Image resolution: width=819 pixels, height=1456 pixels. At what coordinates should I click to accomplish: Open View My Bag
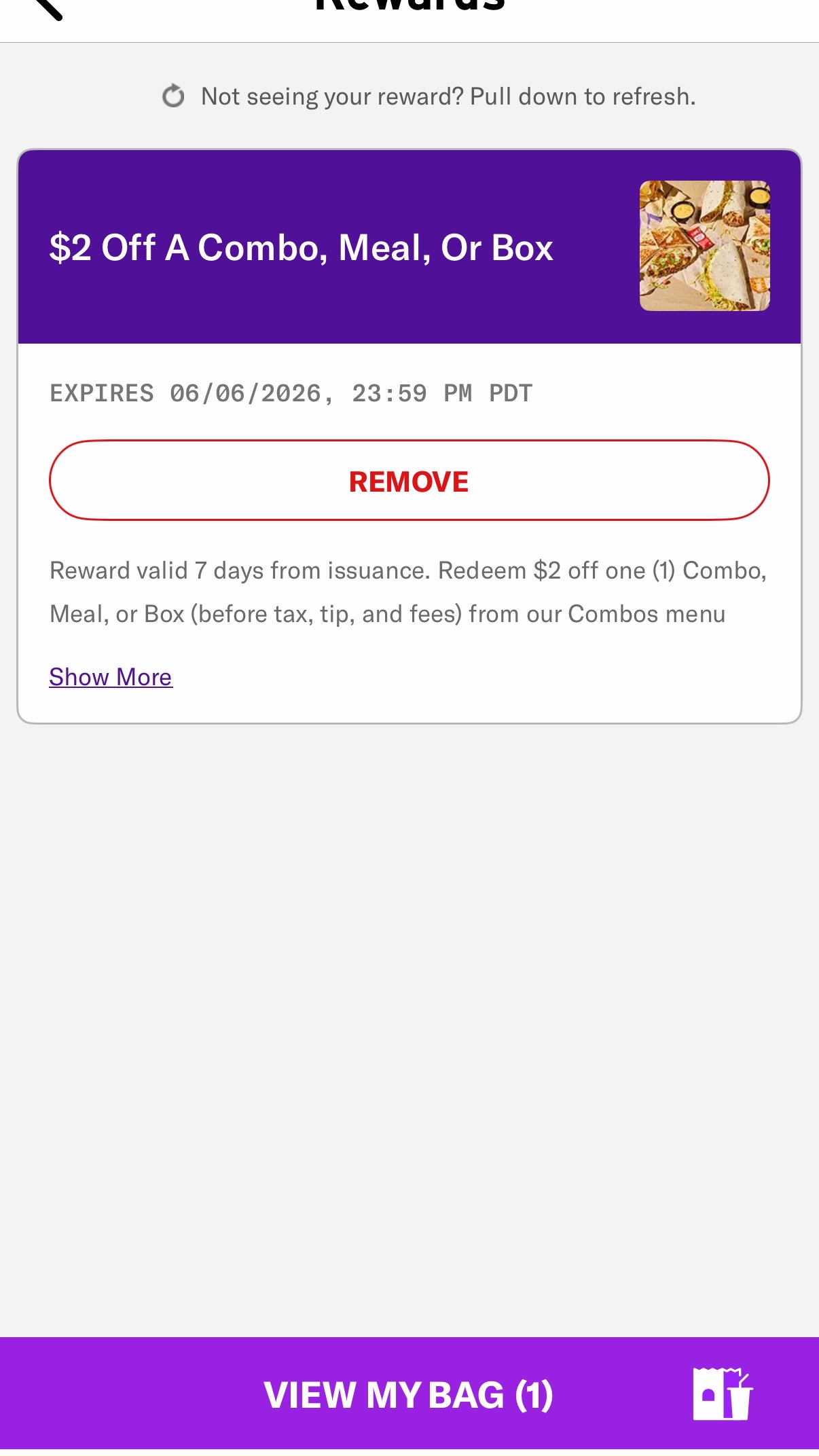pos(409,1395)
